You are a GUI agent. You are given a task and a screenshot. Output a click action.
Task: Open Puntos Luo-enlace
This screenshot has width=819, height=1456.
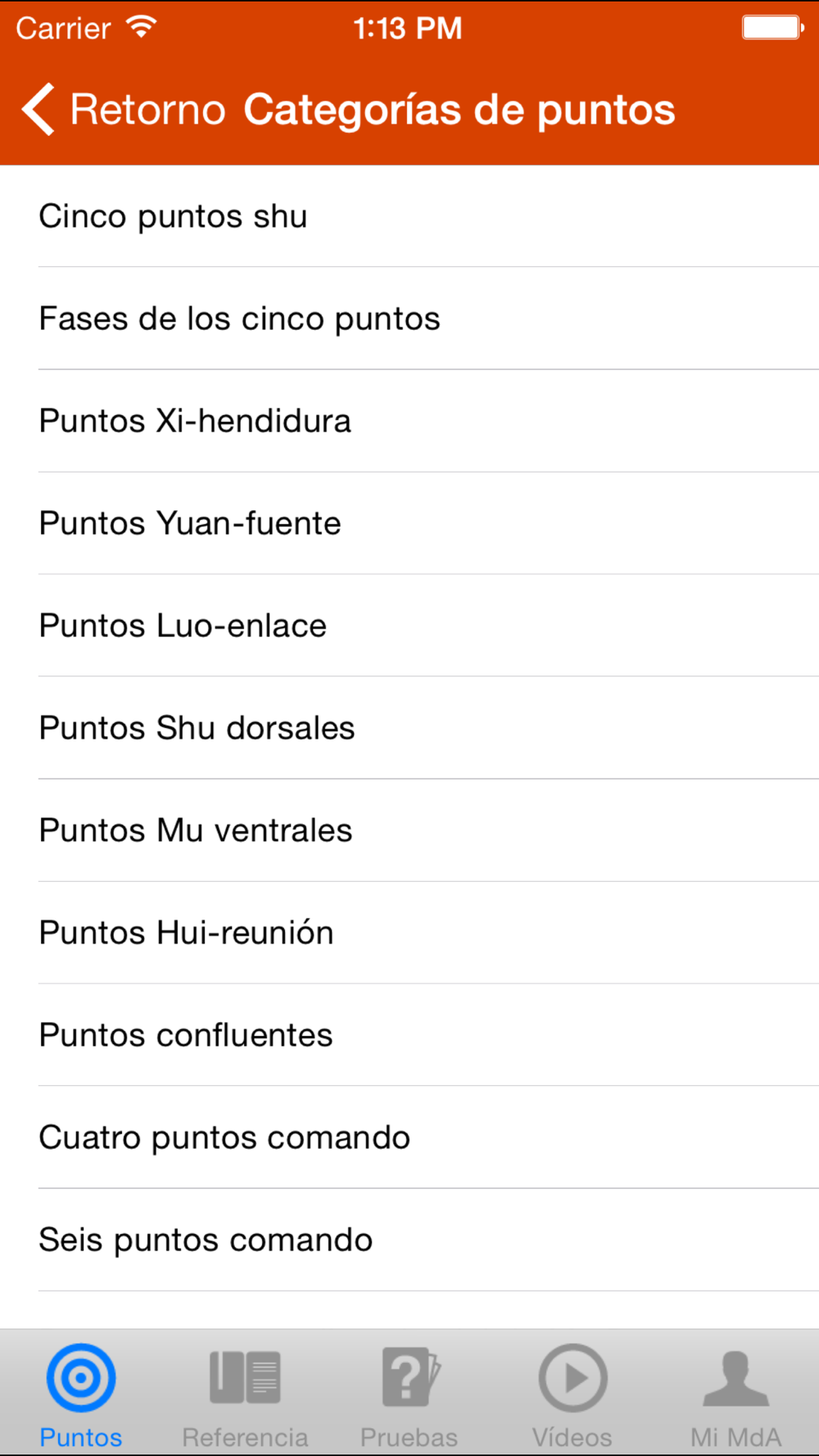point(409,626)
